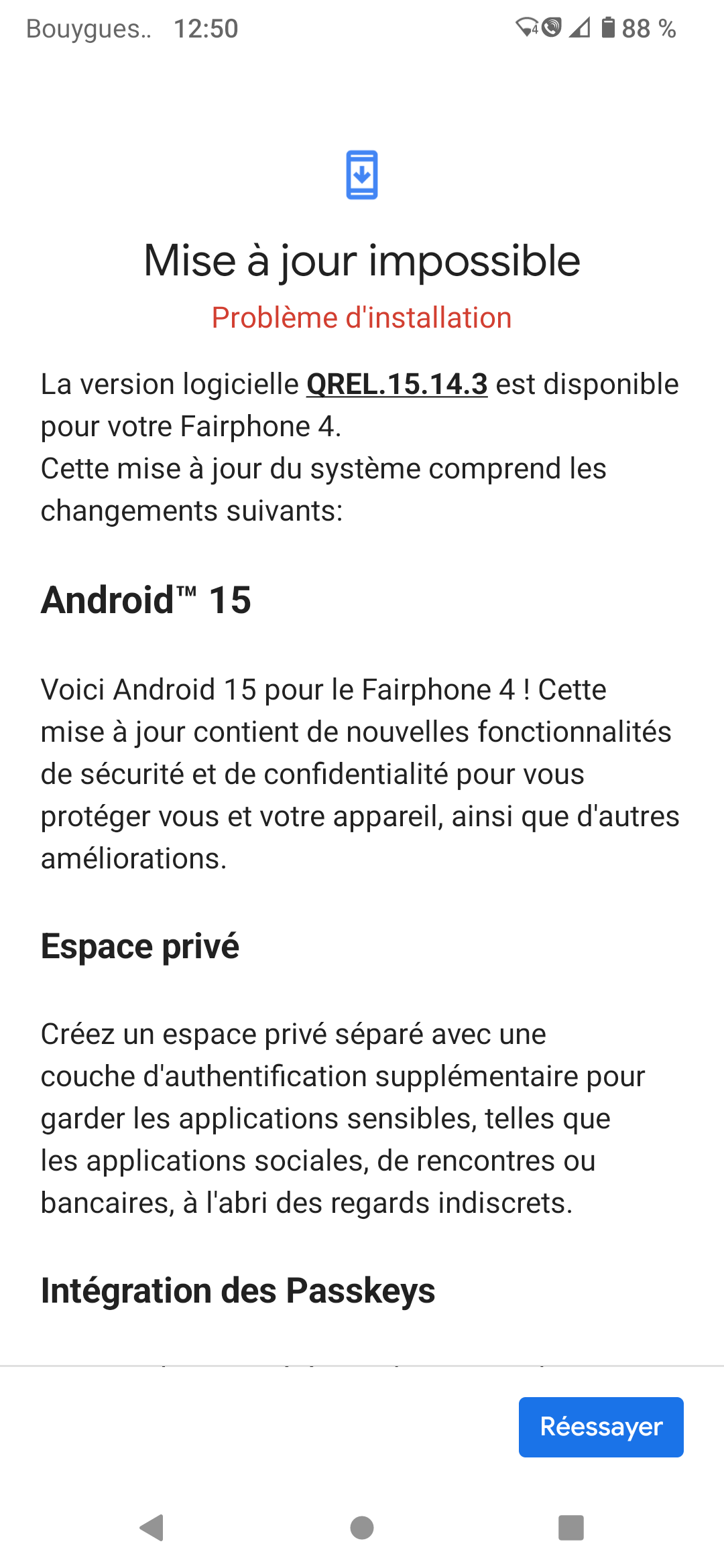Go back with the navigation bar
The width and height of the screenshot is (724, 1568).
pos(152,1528)
